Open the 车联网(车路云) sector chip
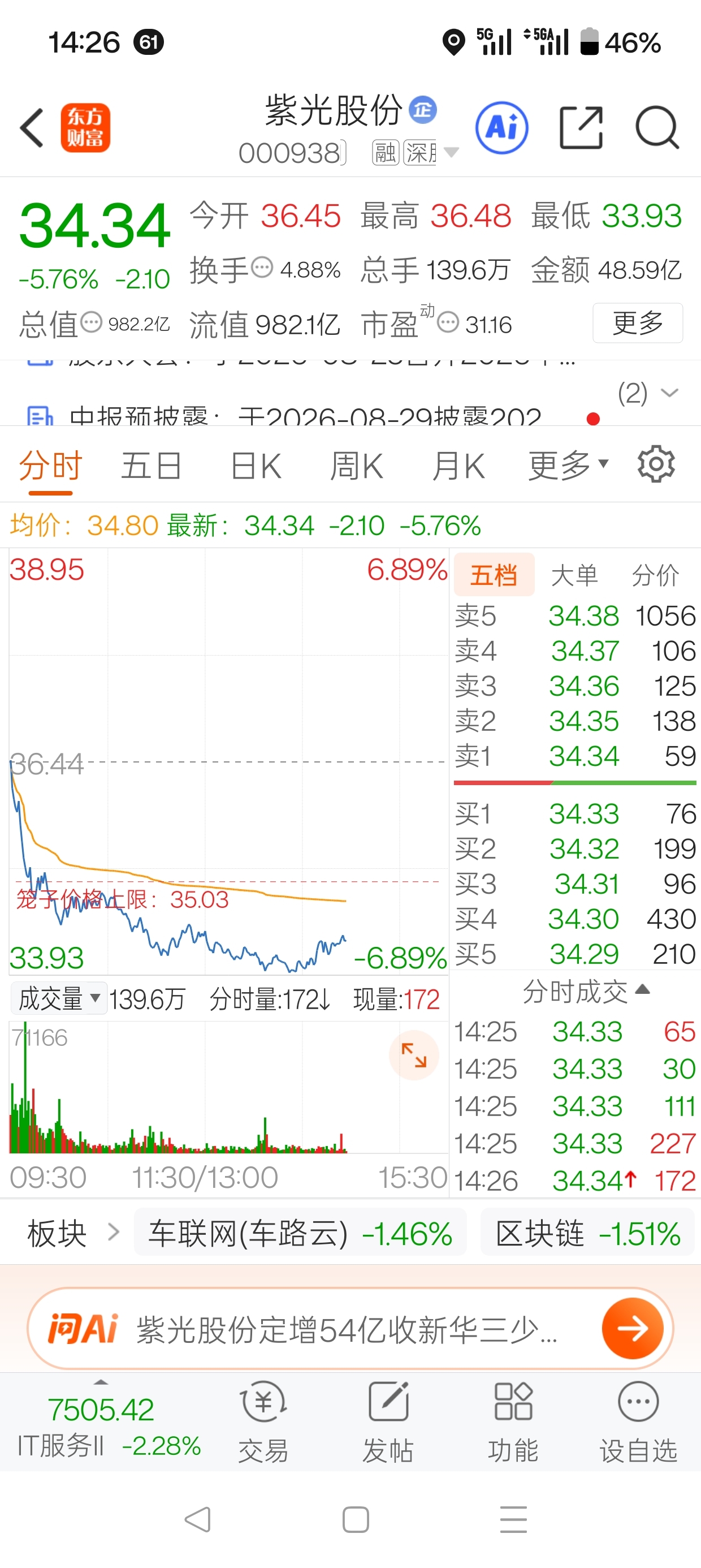This screenshot has width=701, height=1568. 300,1234
